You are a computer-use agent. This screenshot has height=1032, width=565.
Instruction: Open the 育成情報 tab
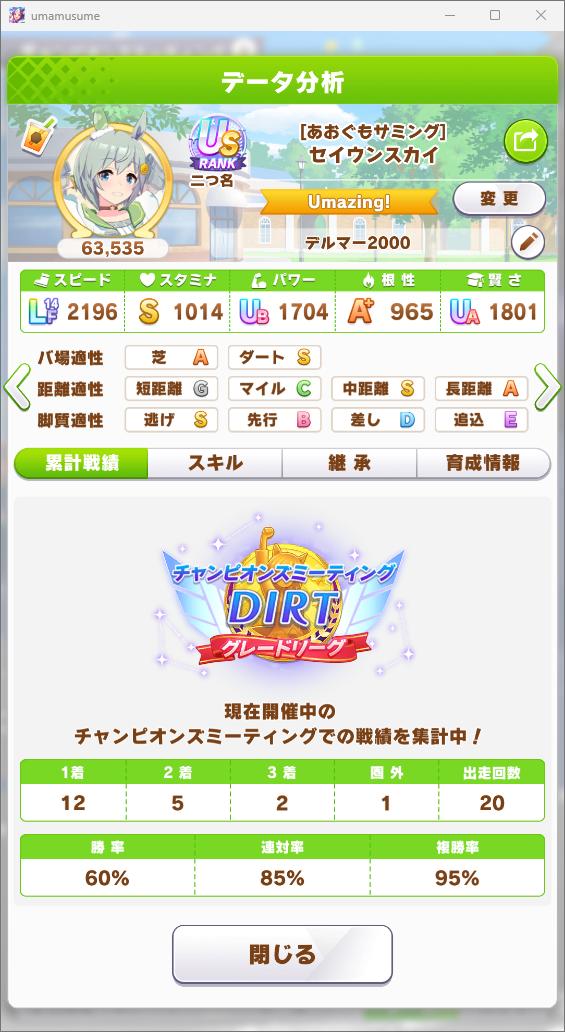click(483, 463)
